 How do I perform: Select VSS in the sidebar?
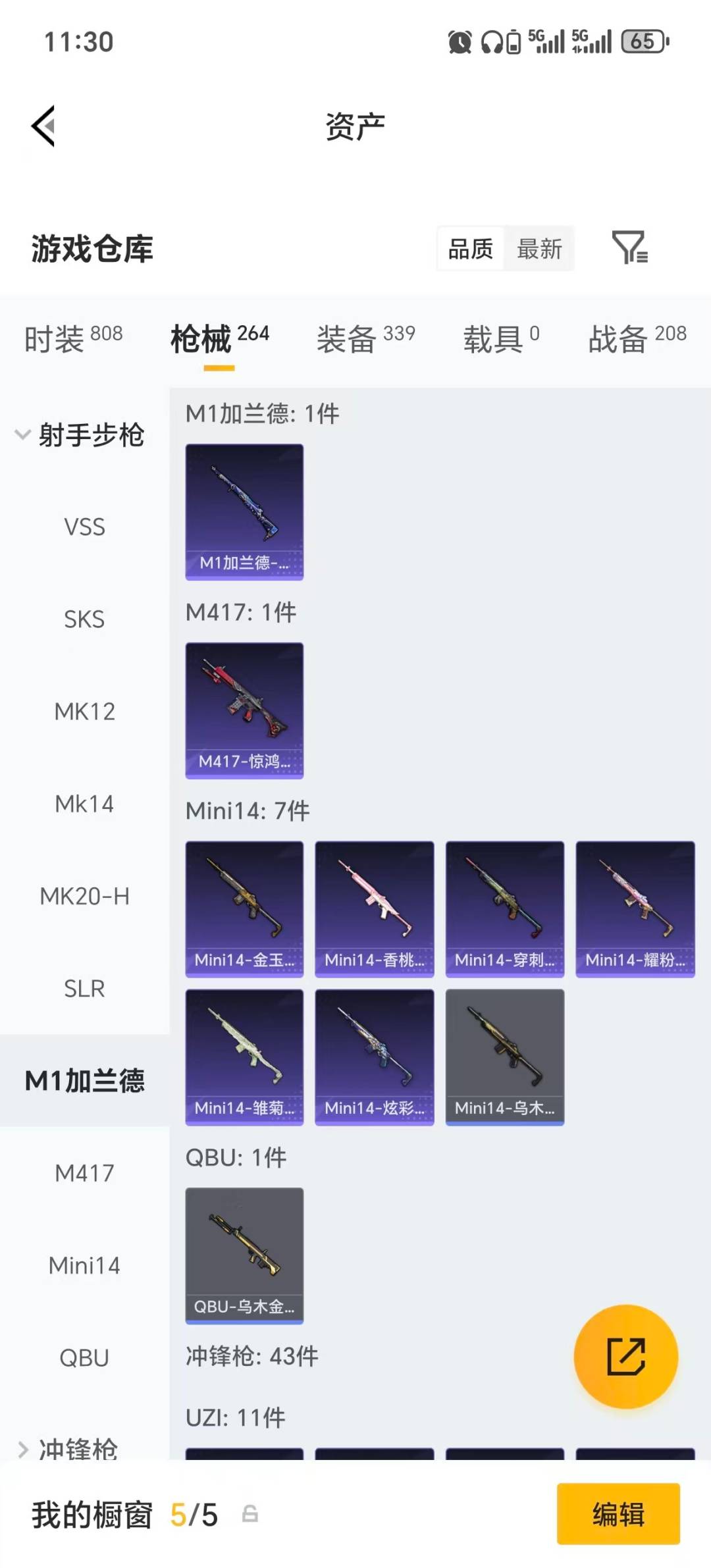point(84,527)
